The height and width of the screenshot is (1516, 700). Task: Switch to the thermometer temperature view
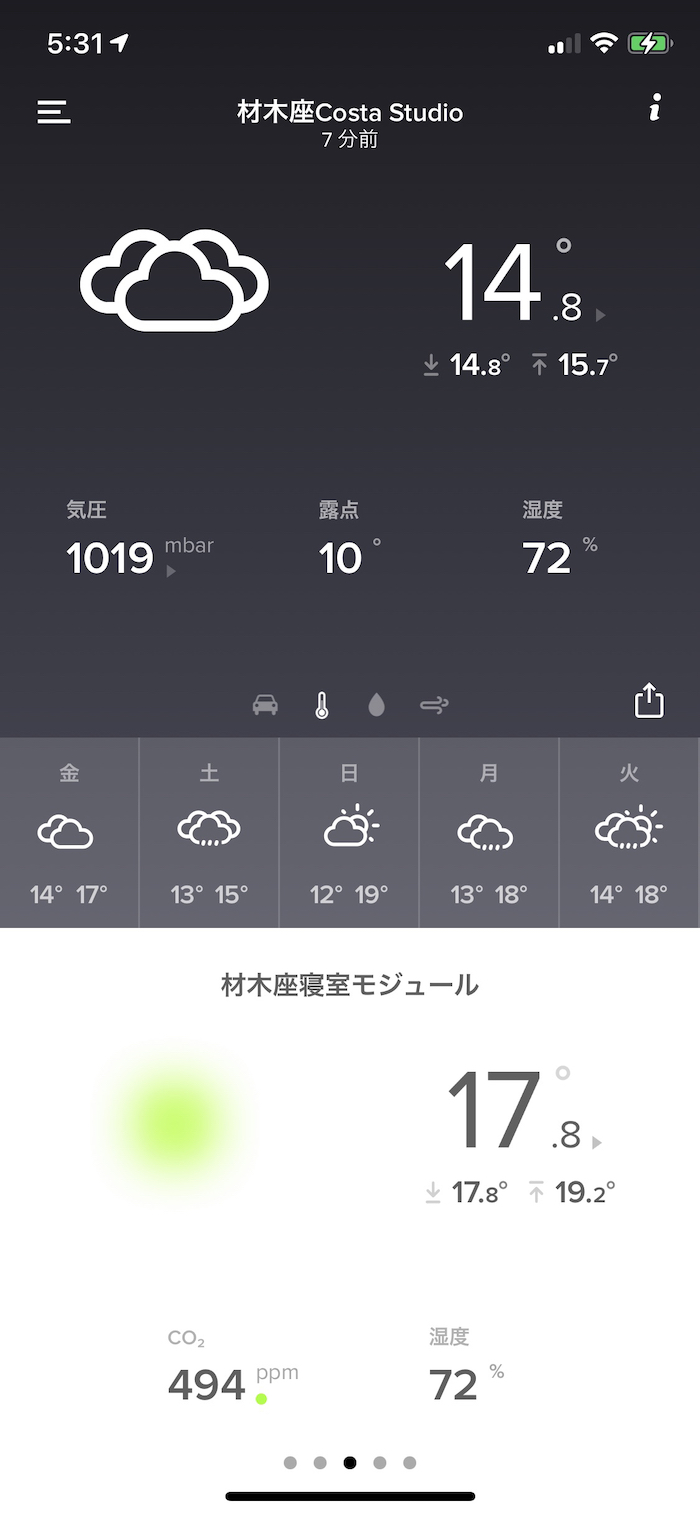pos(321,706)
